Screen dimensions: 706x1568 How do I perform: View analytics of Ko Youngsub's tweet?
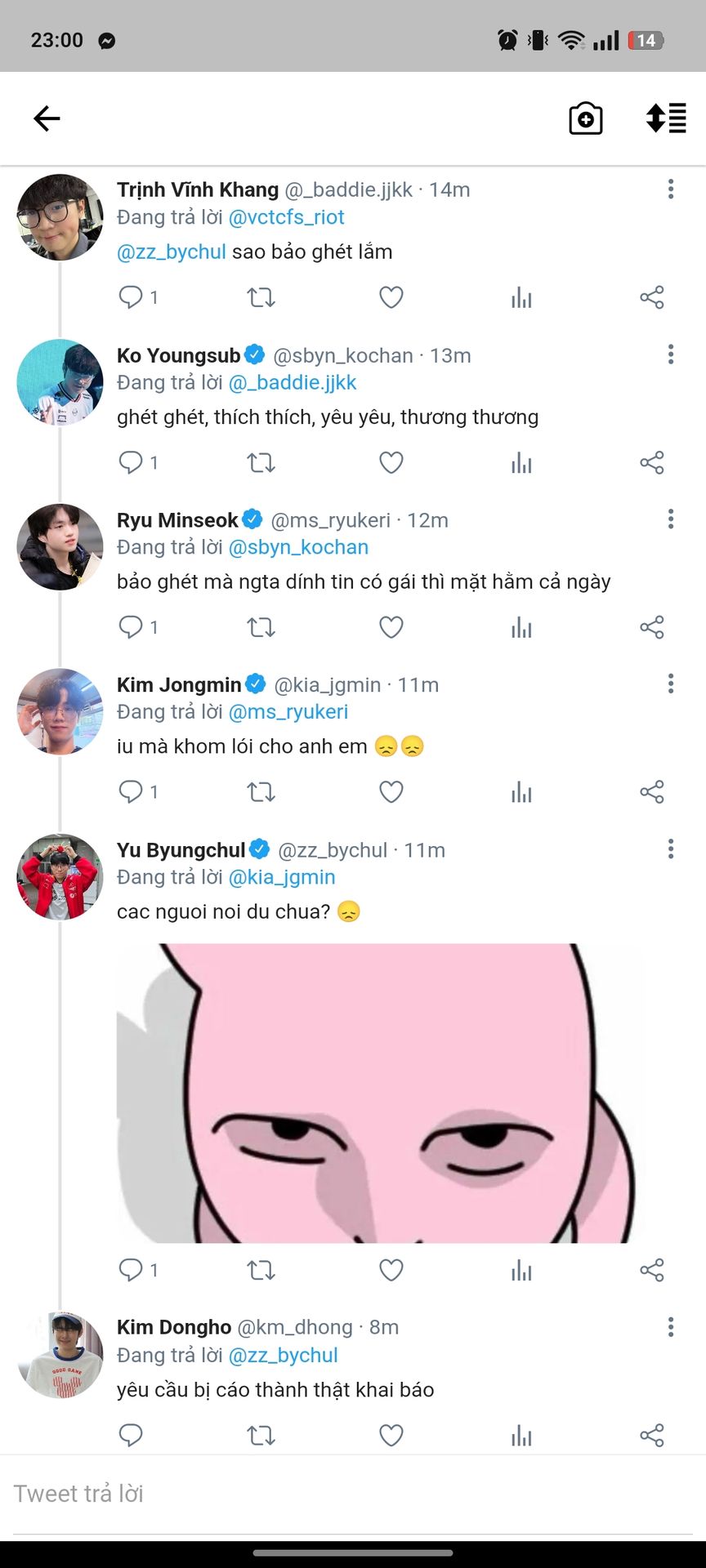521,463
